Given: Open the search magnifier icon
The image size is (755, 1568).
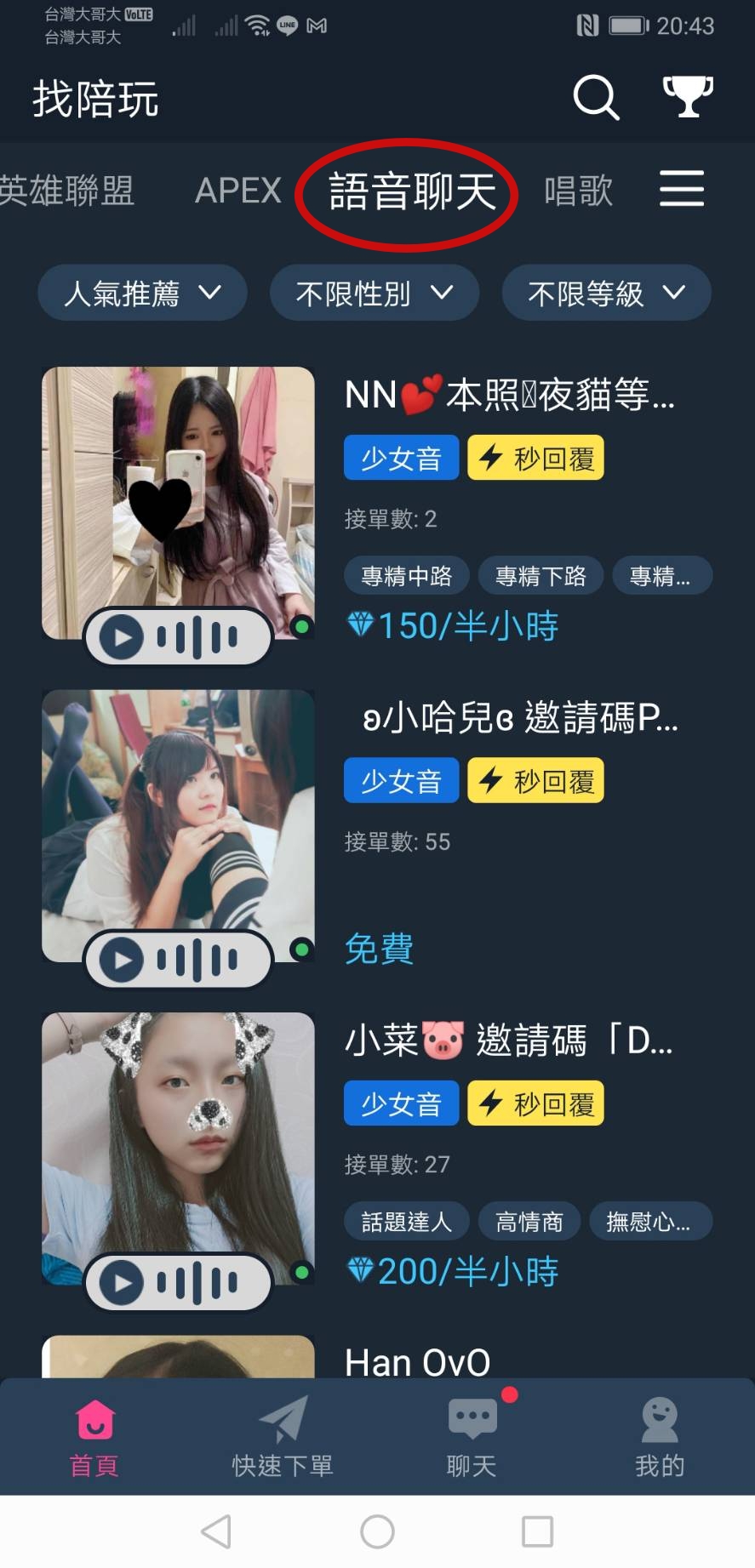Looking at the screenshot, I should pos(596,97).
